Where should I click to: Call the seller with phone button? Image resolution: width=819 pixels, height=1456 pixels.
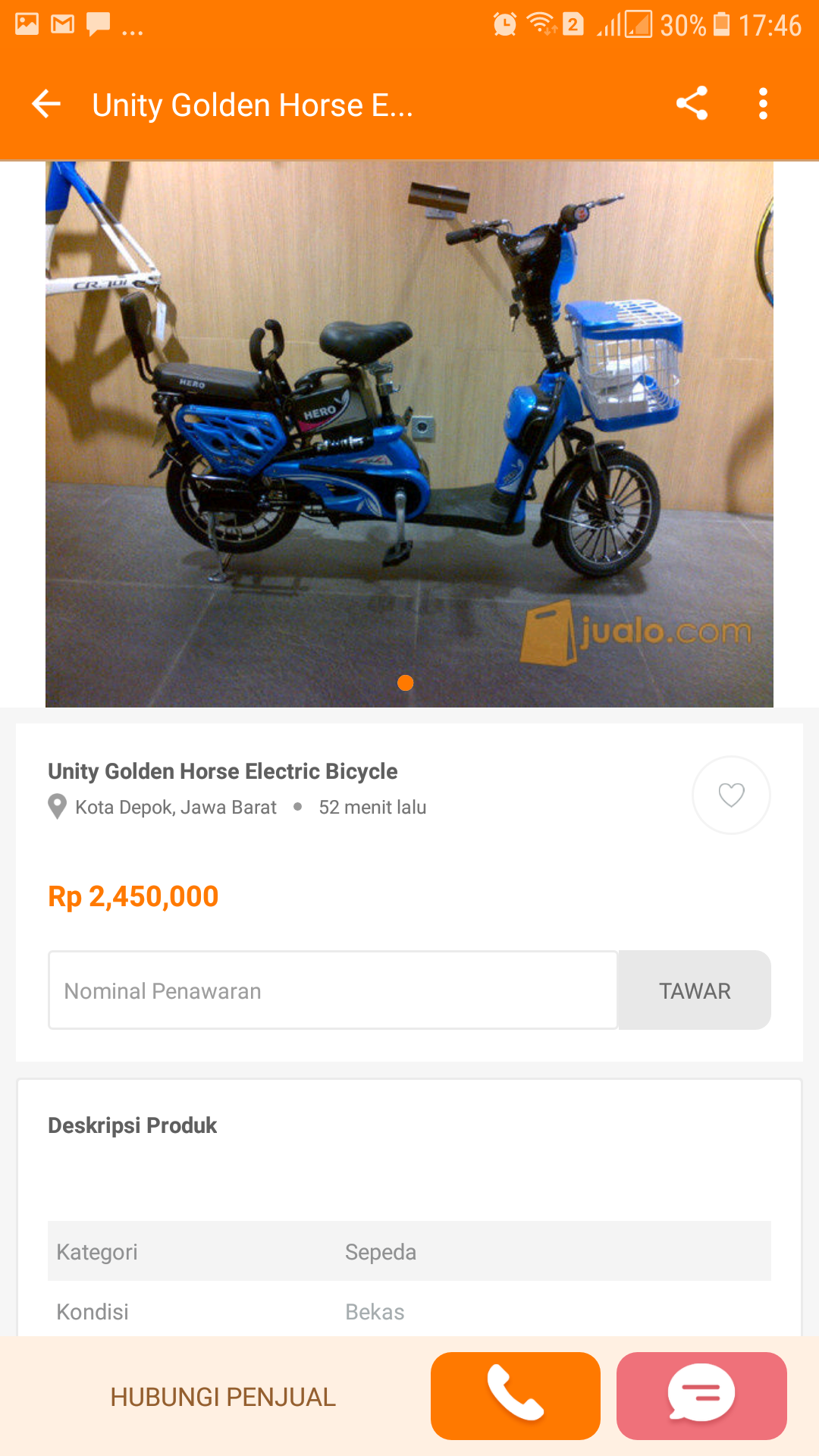(516, 1395)
